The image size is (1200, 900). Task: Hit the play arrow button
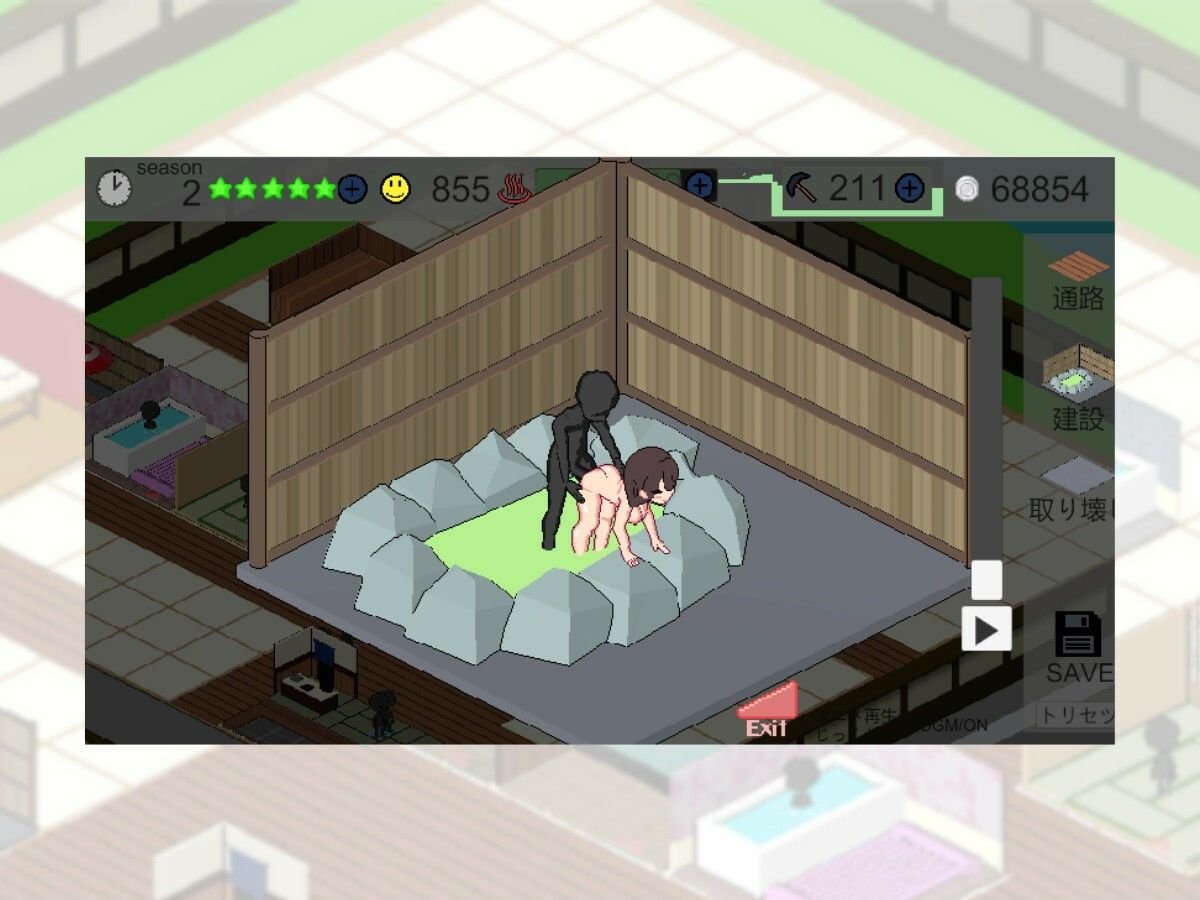[986, 629]
